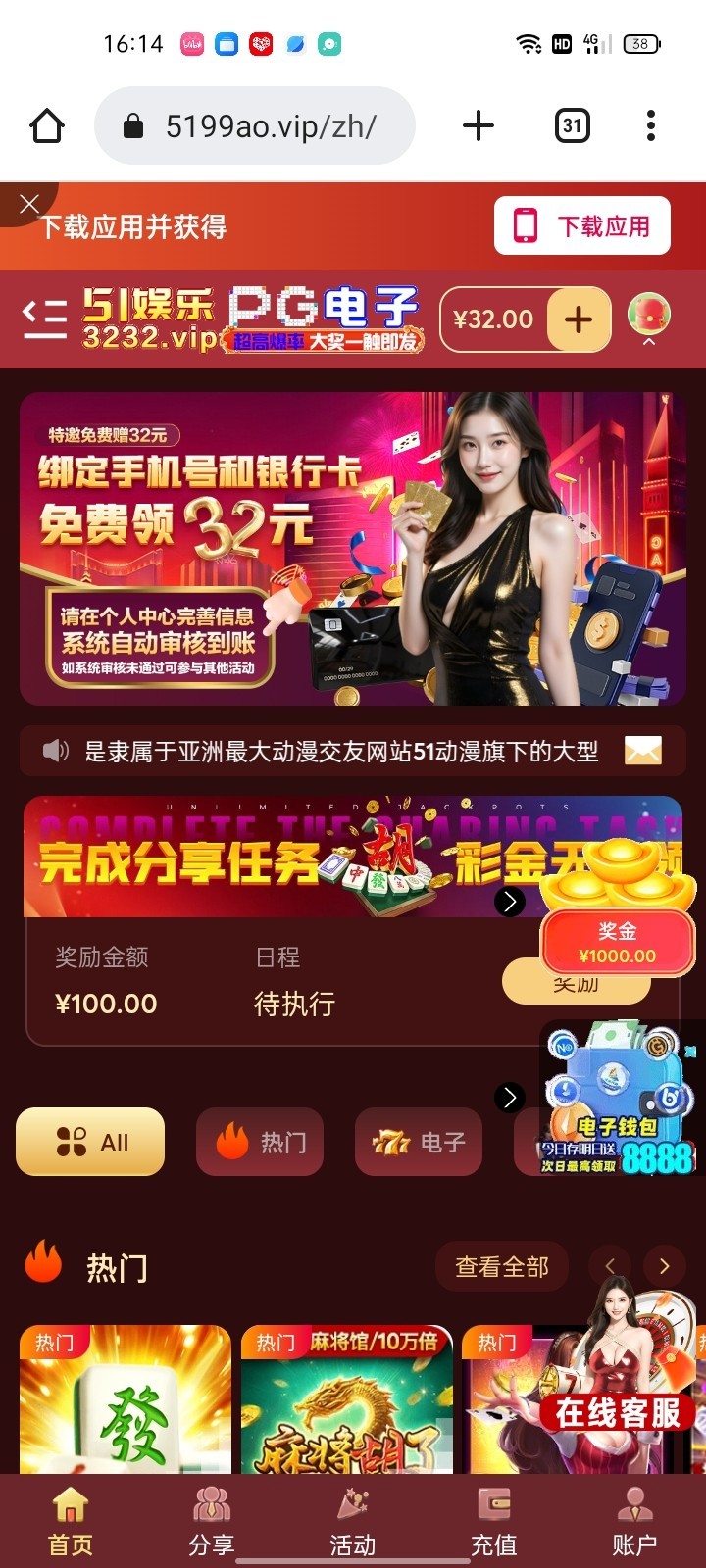Open the tab switcher showing 31
The height and width of the screenshot is (1568, 706).
click(573, 125)
